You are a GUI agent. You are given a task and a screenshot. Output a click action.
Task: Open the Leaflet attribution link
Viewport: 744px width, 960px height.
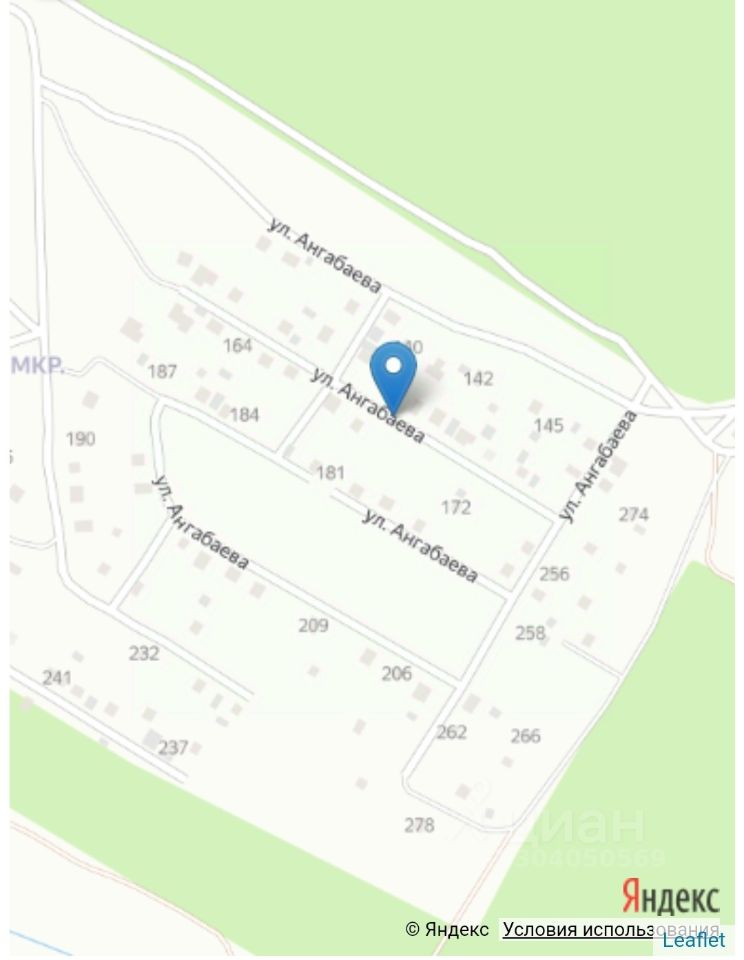(x=693, y=940)
